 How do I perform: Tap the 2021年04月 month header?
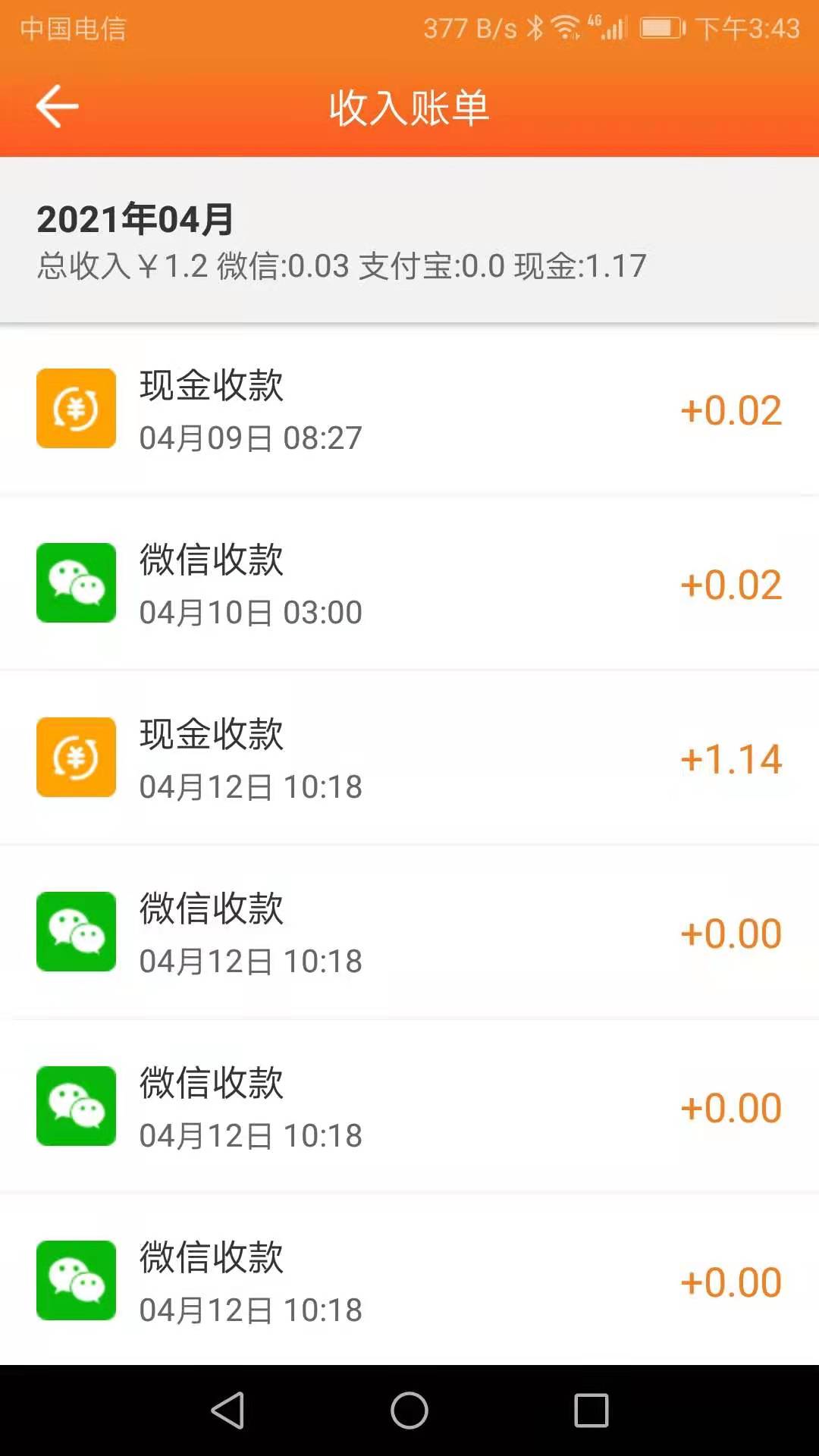pyautogui.click(x=136, y=220)
